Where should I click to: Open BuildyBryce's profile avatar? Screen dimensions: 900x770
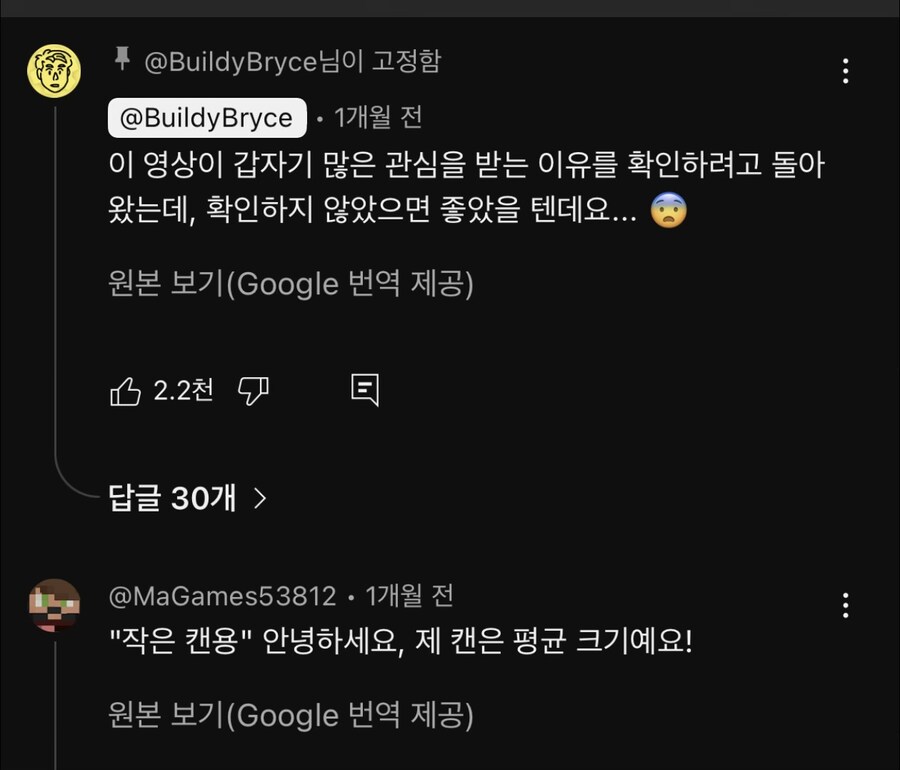tap(54, 71)
